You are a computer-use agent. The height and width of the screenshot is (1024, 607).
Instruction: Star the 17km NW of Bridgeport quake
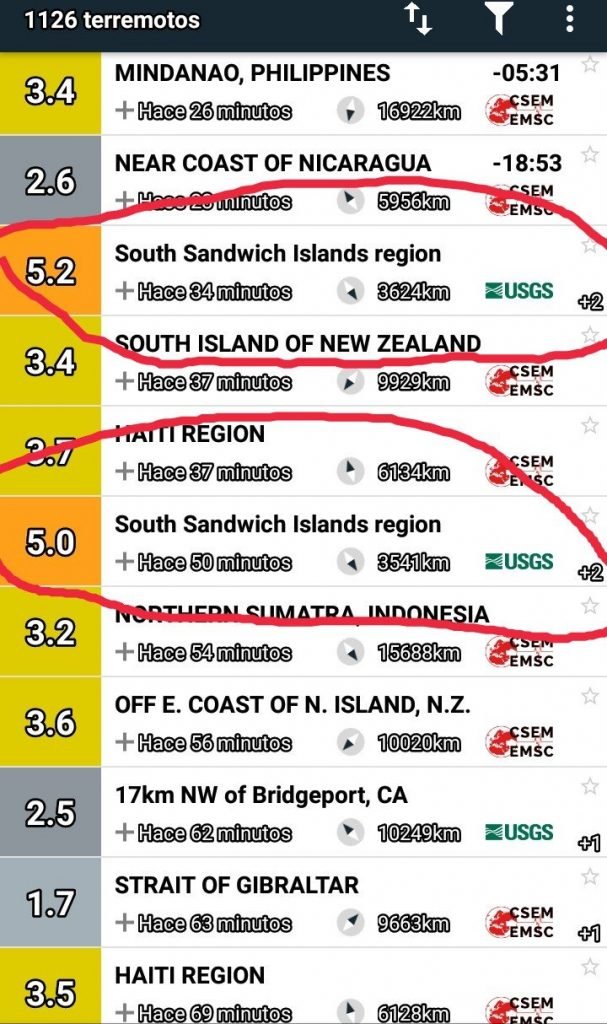point(590,787)
